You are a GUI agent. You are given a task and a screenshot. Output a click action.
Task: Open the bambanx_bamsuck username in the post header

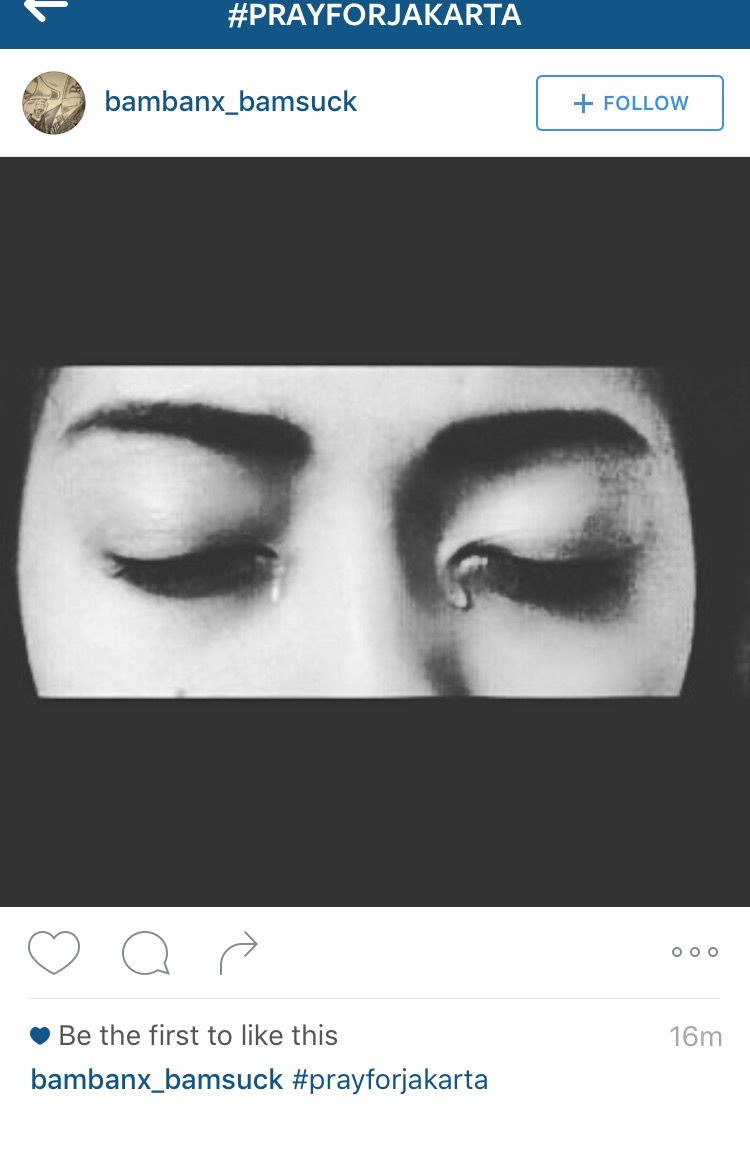click(x=230, y=102)
